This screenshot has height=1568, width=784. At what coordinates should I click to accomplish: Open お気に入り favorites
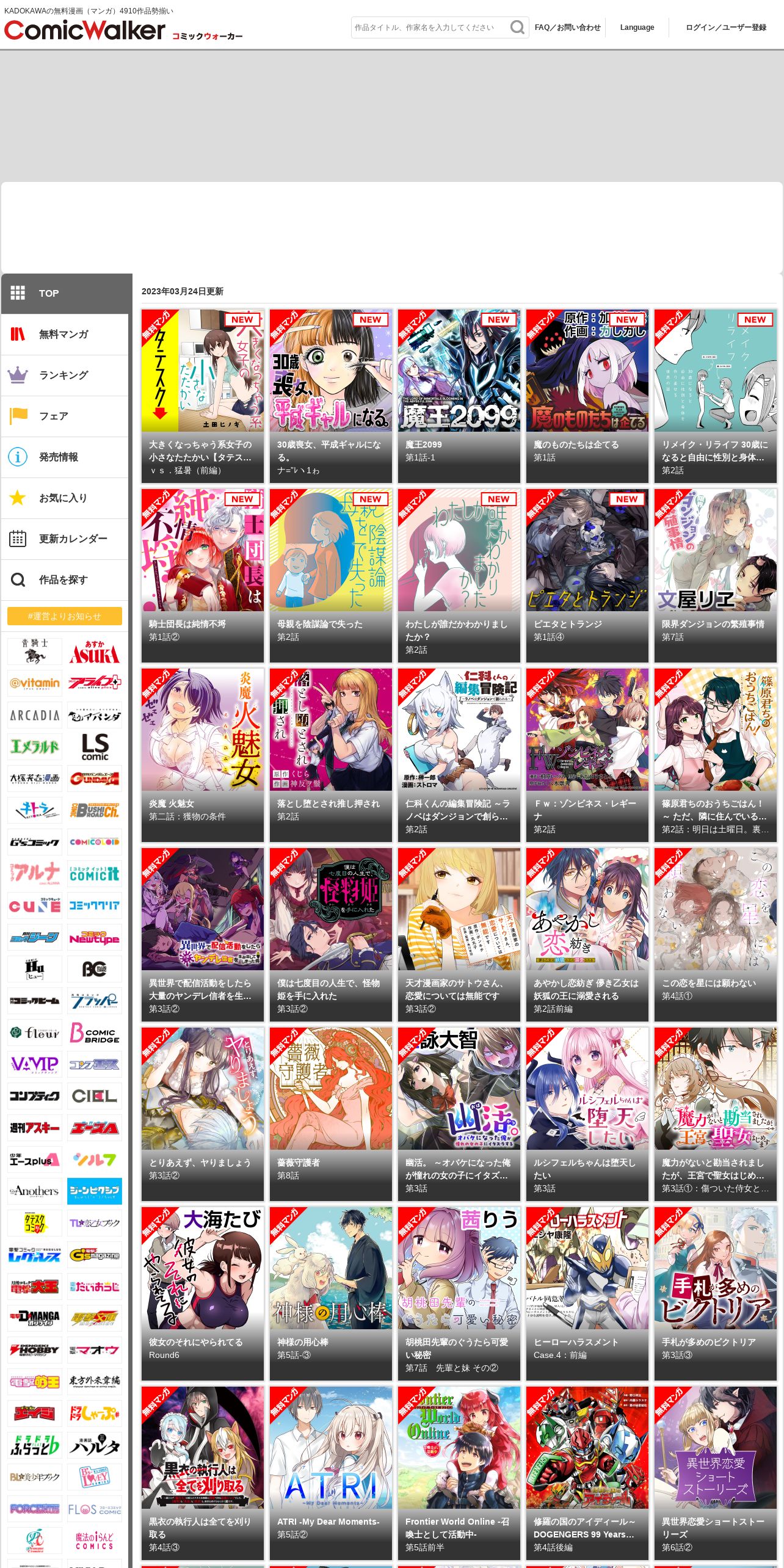pos(65,498)
